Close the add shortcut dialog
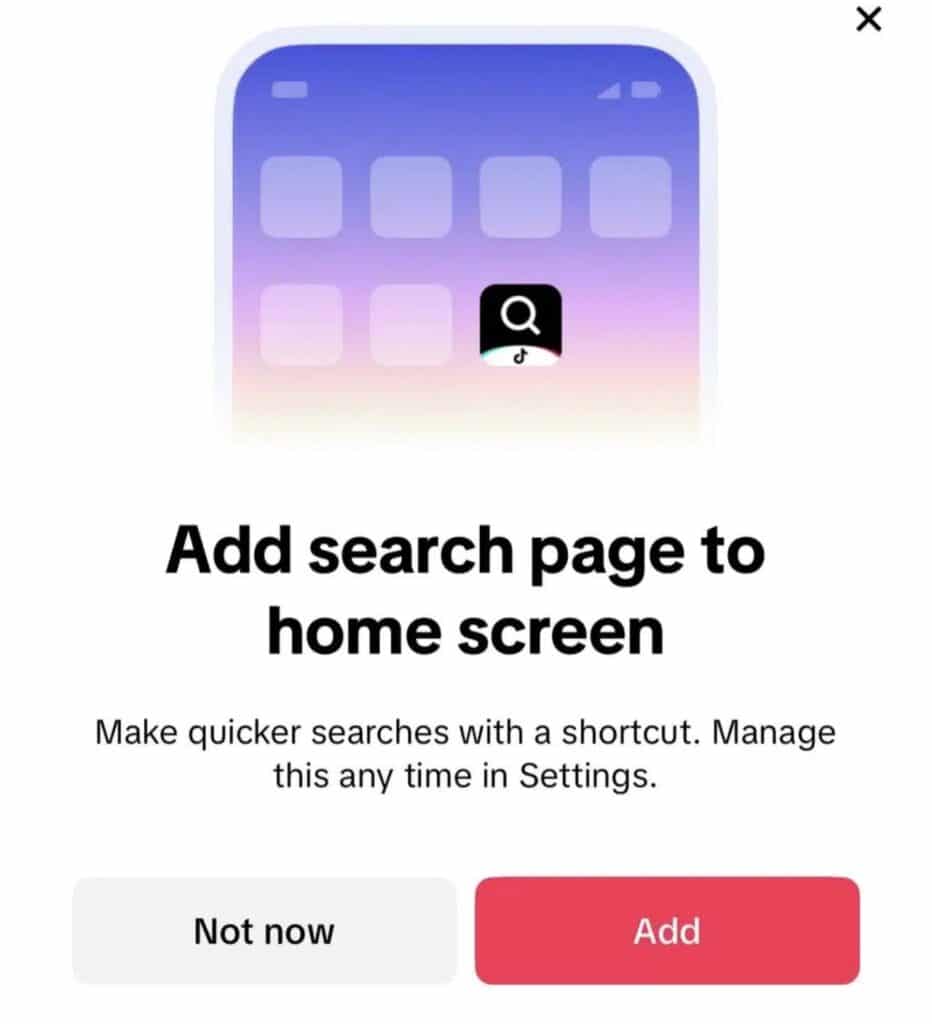Image resolution: width=932 pixels, height=1024 pixels. coord(869,19)
